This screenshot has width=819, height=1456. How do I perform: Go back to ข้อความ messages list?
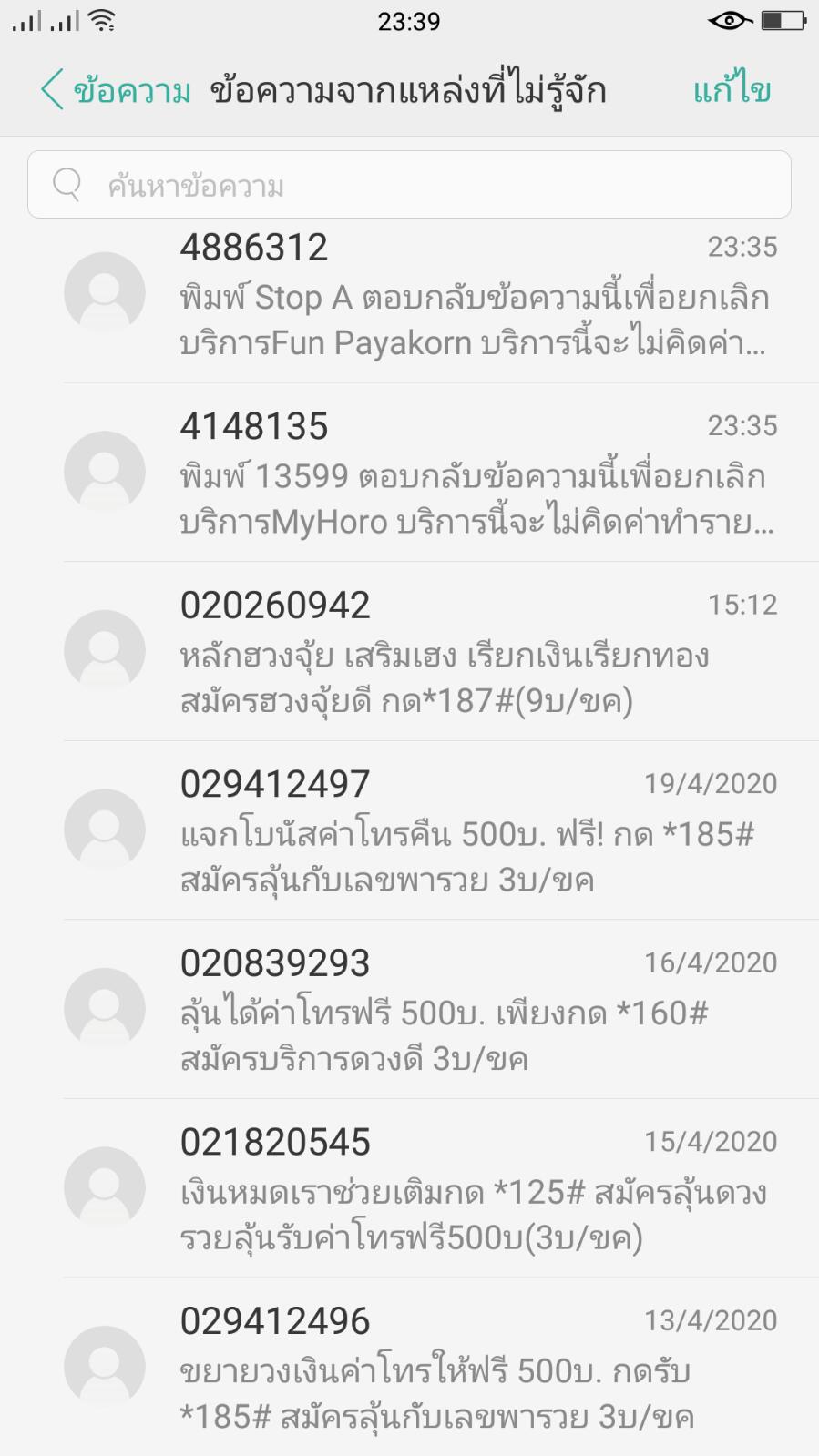(x=115, y=90)
